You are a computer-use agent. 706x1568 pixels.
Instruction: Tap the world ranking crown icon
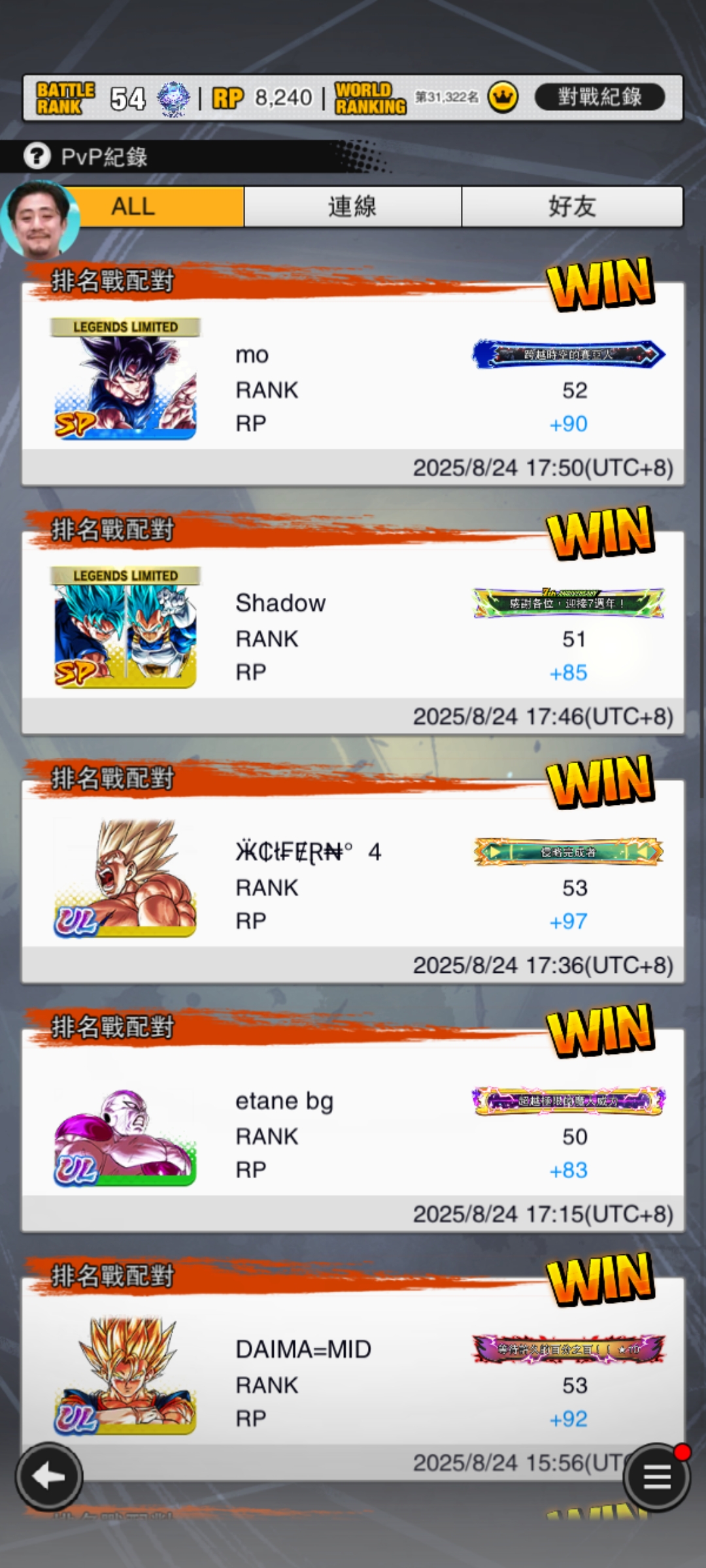(503, 97)
